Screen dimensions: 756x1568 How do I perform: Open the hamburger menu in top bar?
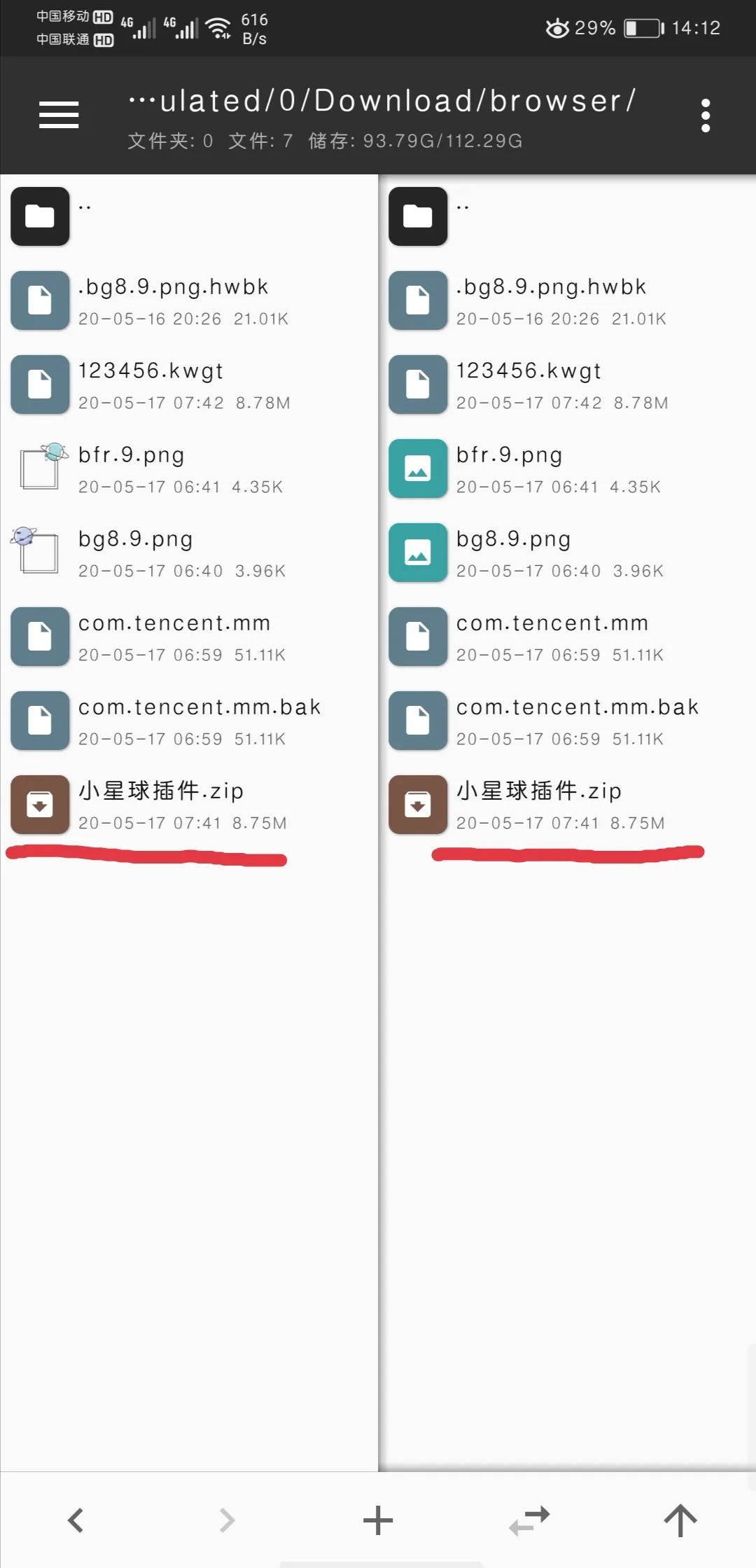[x=59, y=116]
